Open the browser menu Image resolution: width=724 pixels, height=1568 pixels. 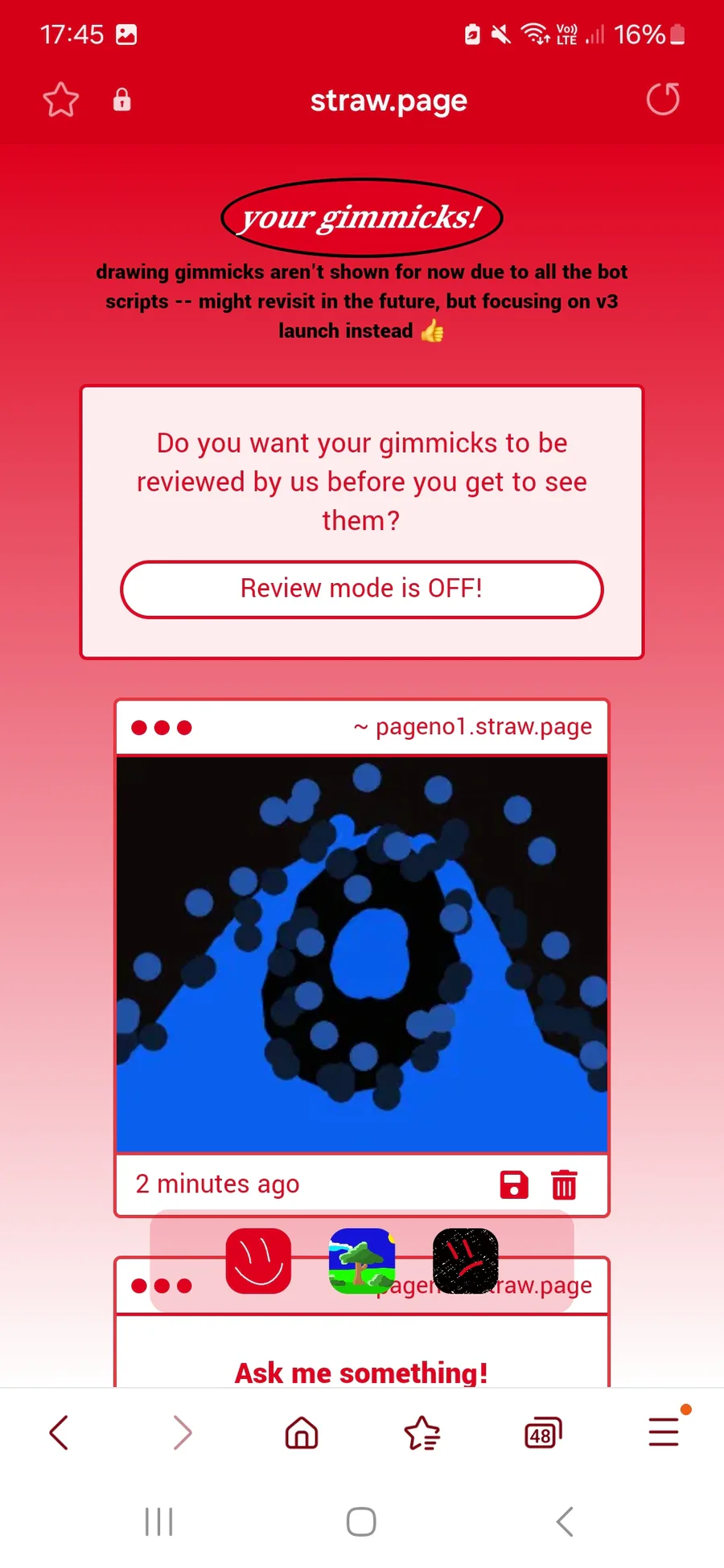664,1433
